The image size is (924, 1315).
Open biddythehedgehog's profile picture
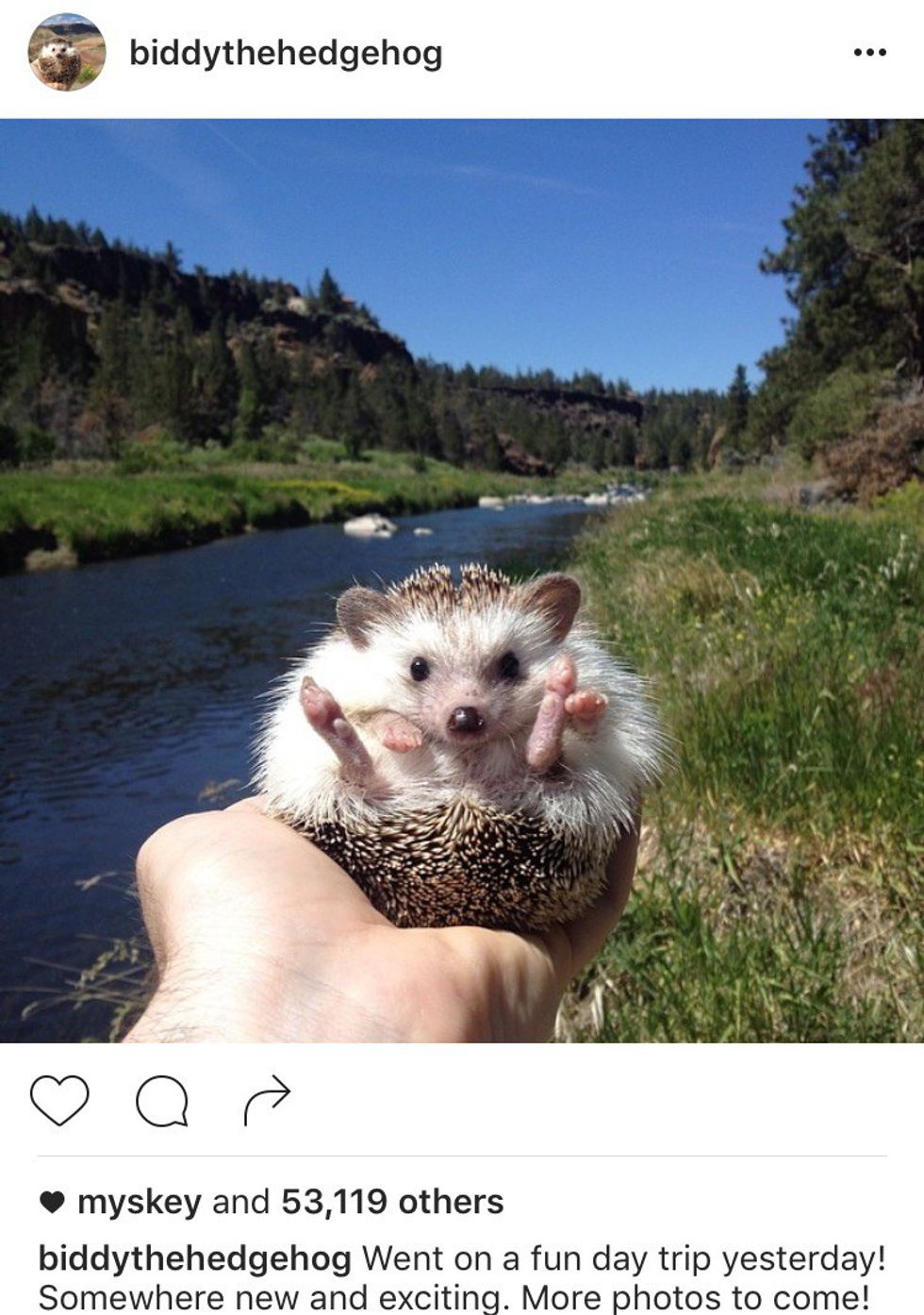pyautogui.click(x=66, y=53)
